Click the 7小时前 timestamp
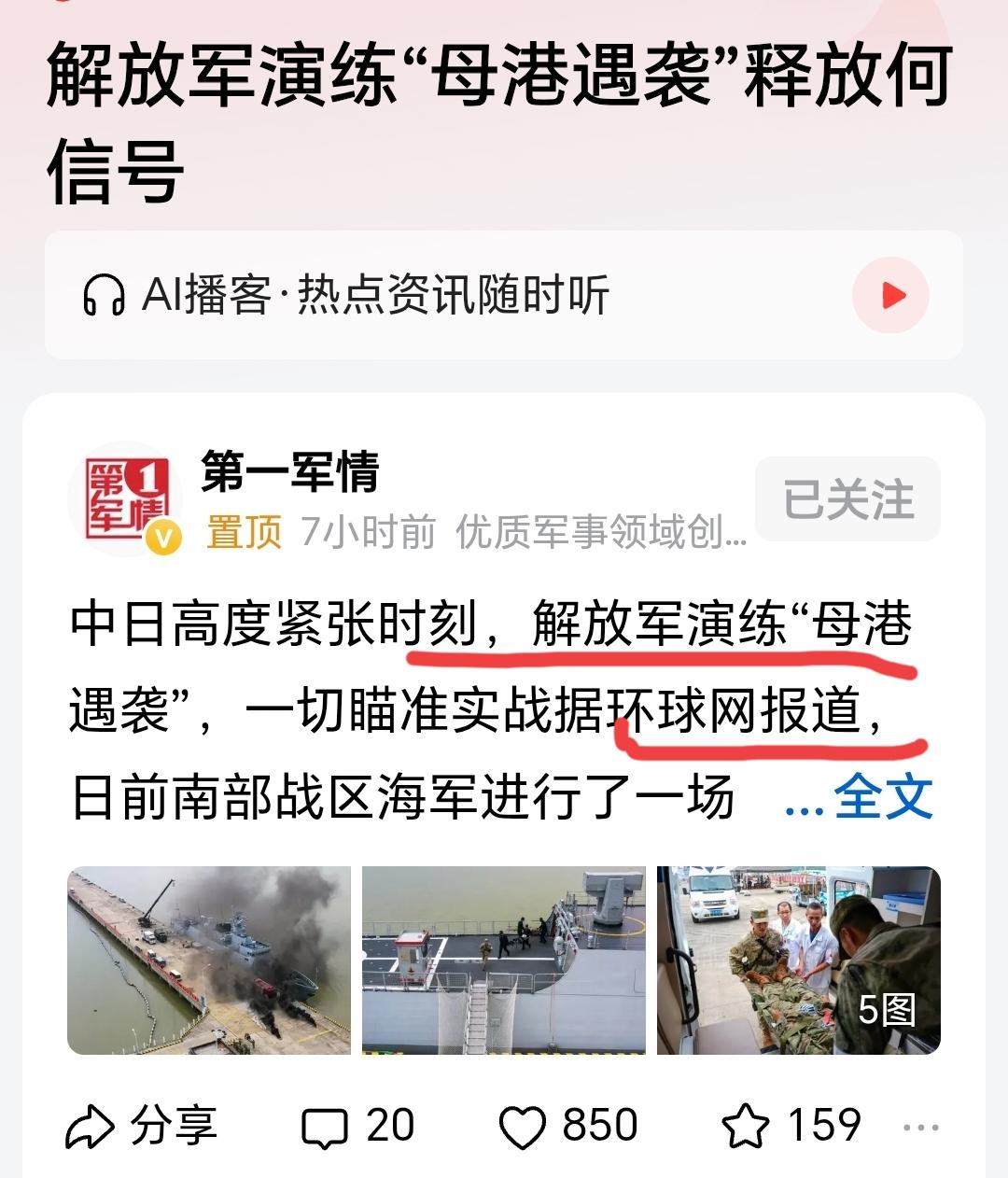1008x1178 pixels. pyautogui.click(x=367, y=530)
